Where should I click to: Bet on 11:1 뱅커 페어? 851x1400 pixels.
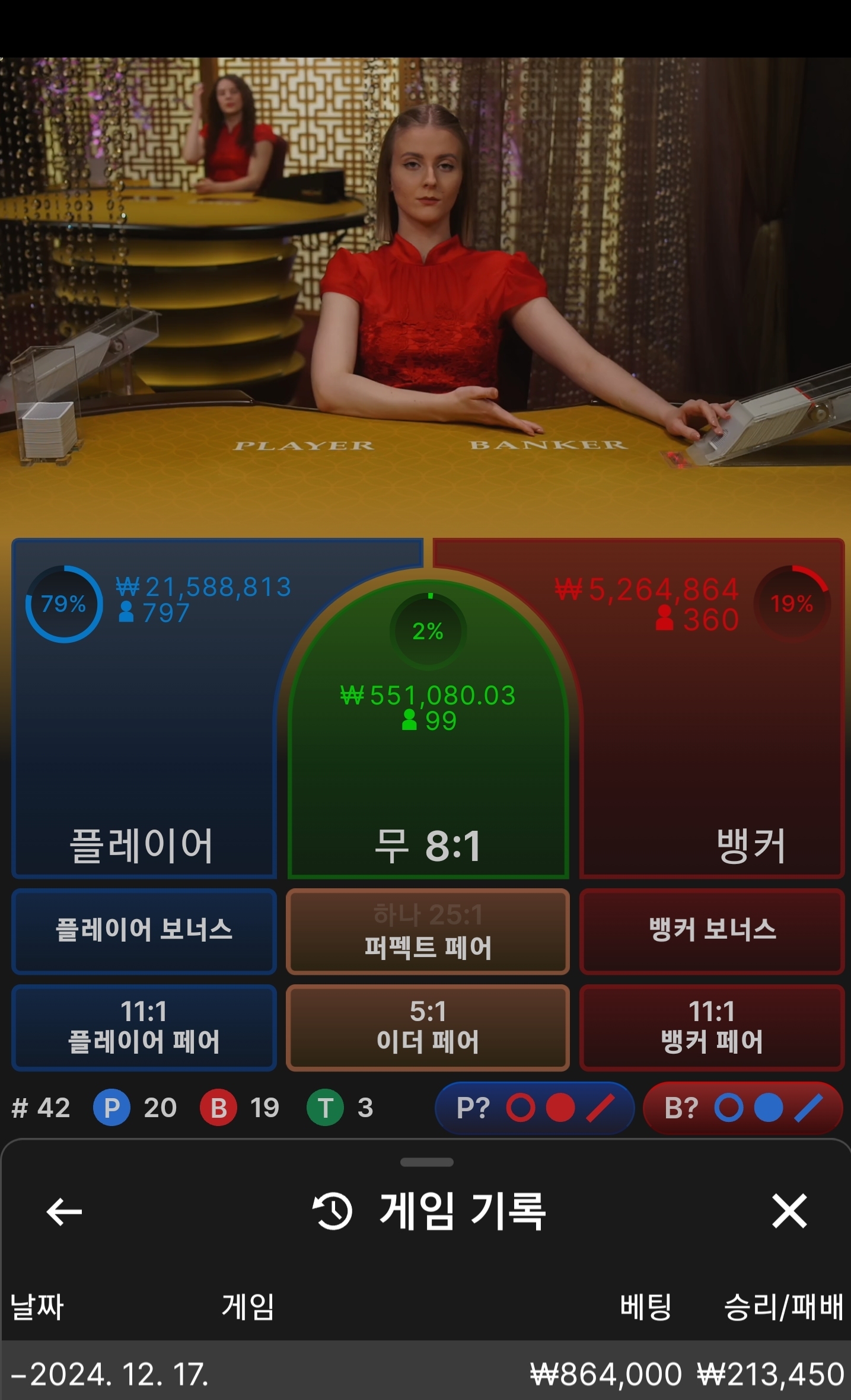[712, 1028]
